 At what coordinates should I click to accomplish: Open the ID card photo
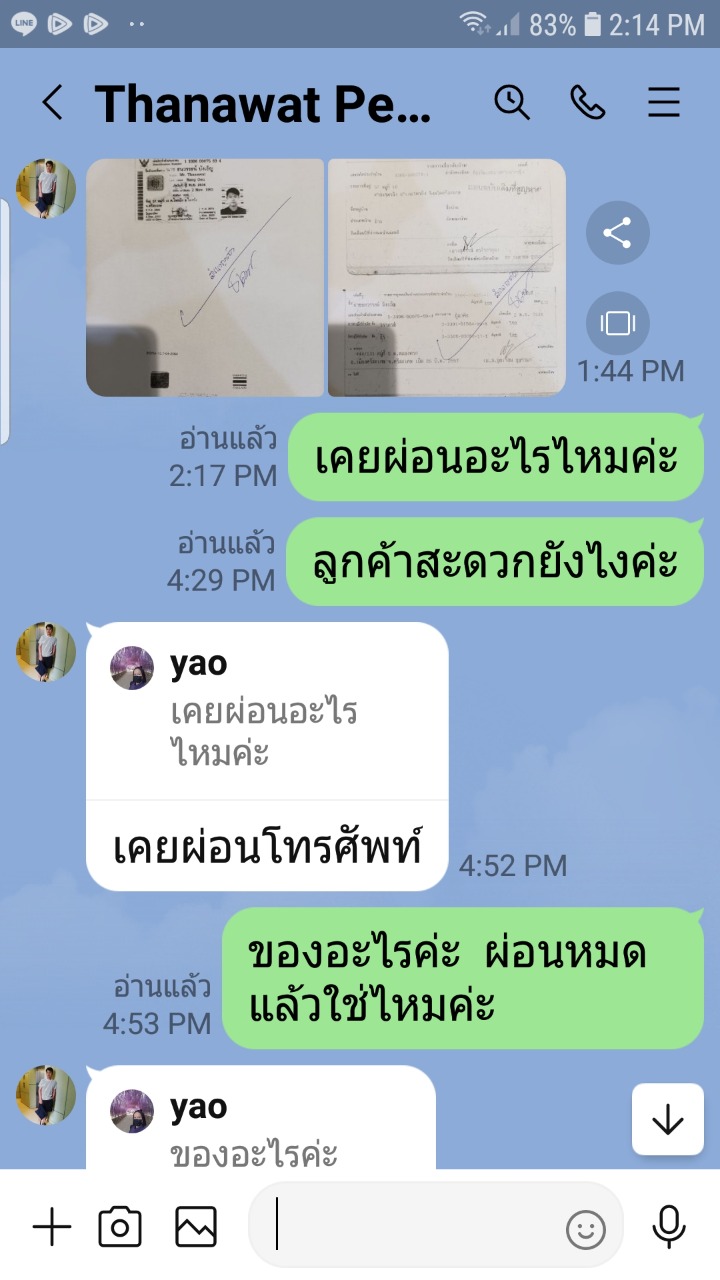point(204,278)
